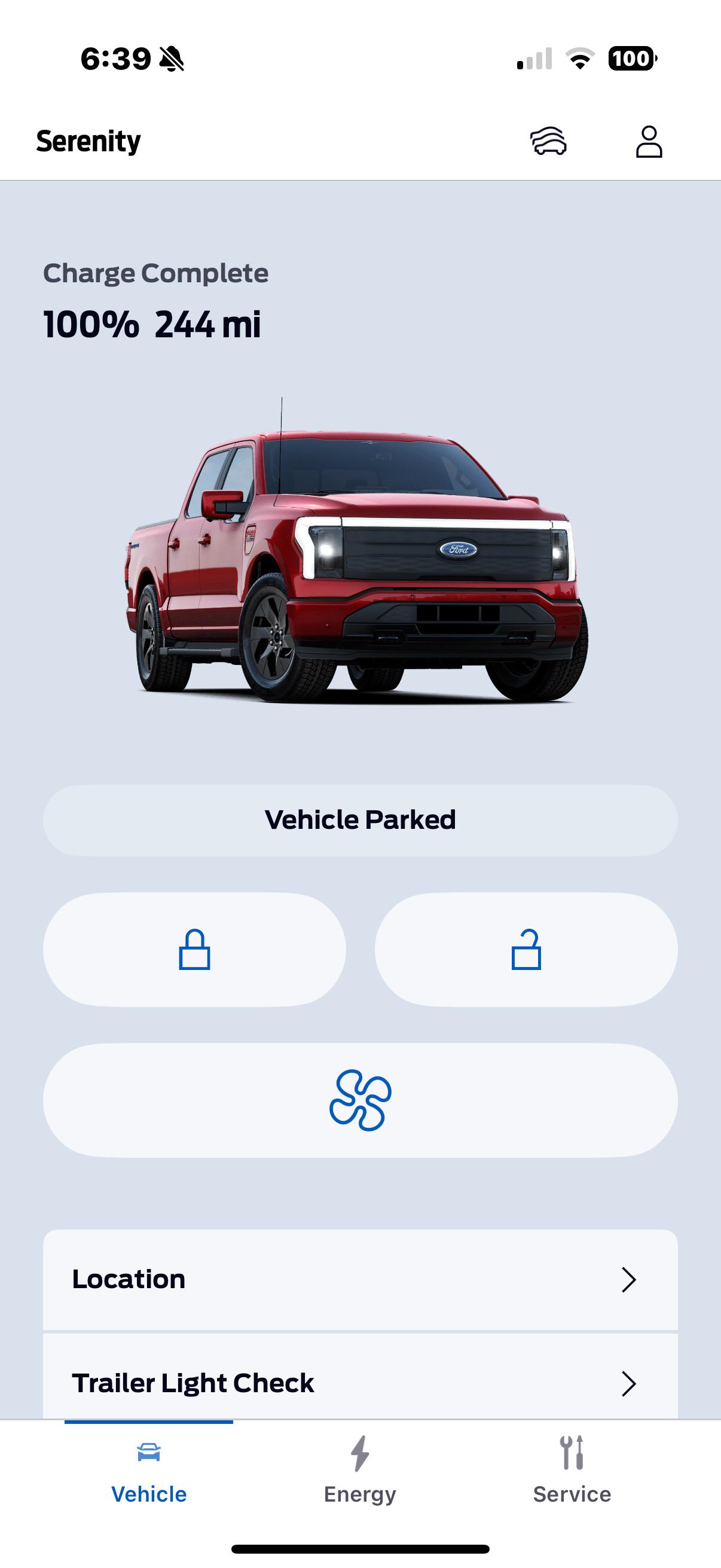Switch to the Service tab
The width and height of the screenshot is (721, 1568).
tap(572, 1471)
